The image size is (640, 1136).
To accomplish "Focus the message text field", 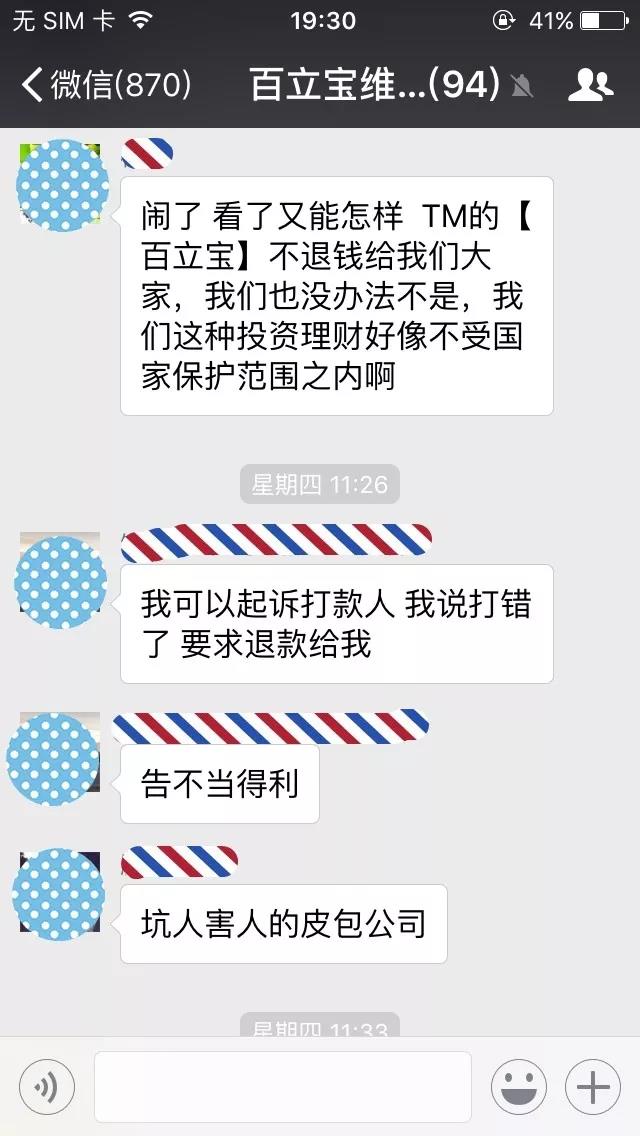I will (x=282, y=1086).
